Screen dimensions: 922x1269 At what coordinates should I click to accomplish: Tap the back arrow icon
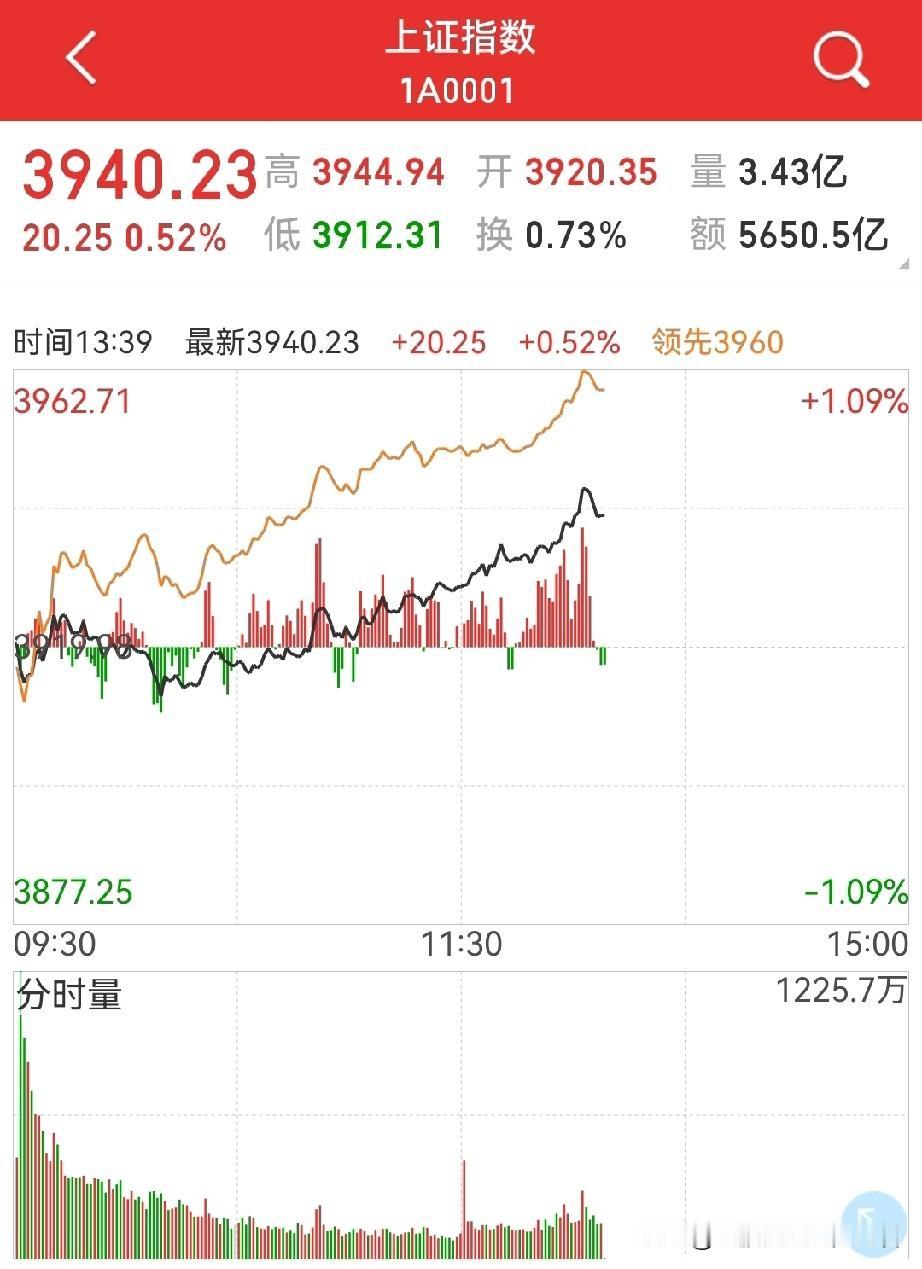click(x=80, y=57)
